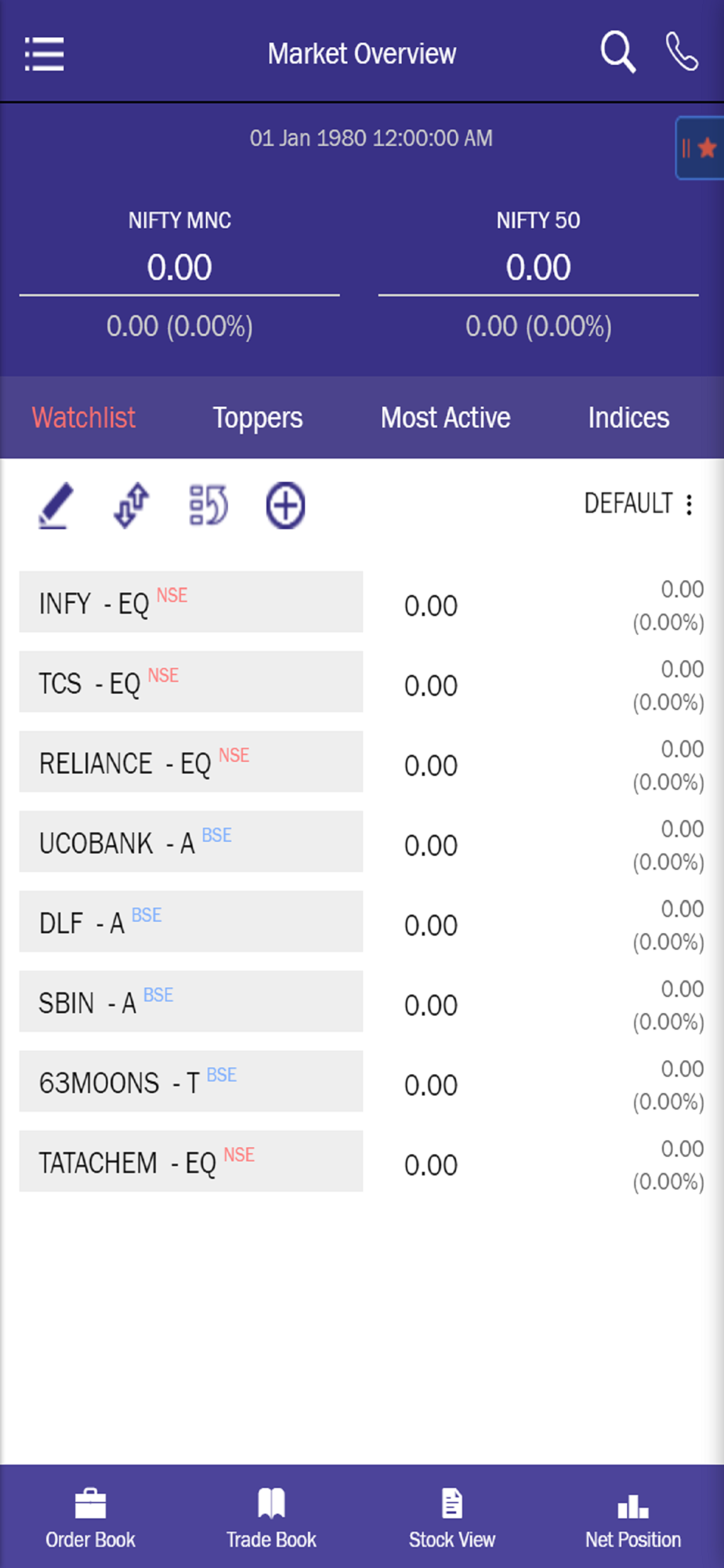Image resolution: width=724 pixels, height=1568 pixels.
Task: Open the DEFAULT watchlist dropdown
Action: (x=639, y=503)
